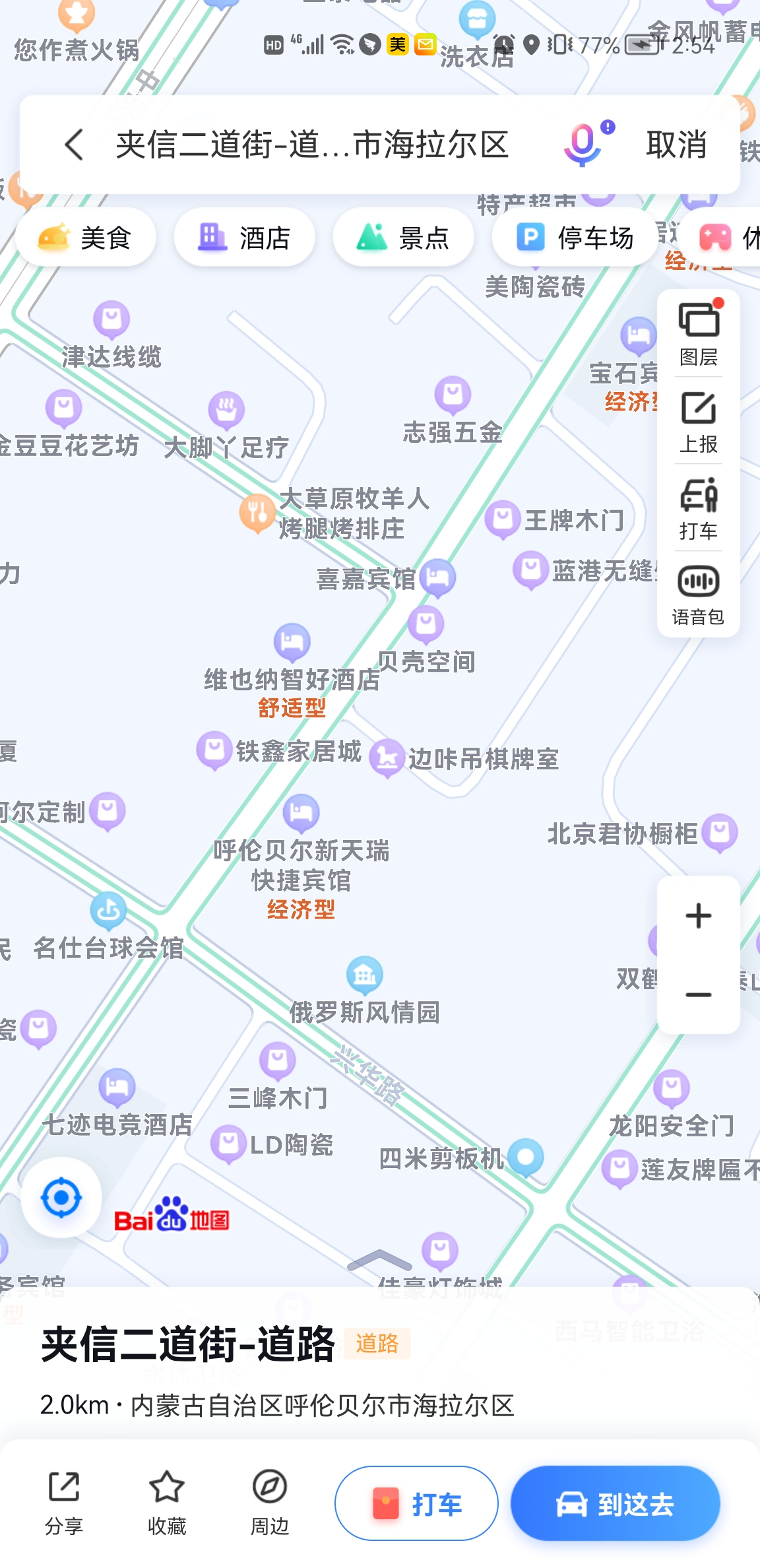This screenshot has height=1568, width=760.
Task: Open 打车 in the side toolbar
Action: tap(698, 509)
